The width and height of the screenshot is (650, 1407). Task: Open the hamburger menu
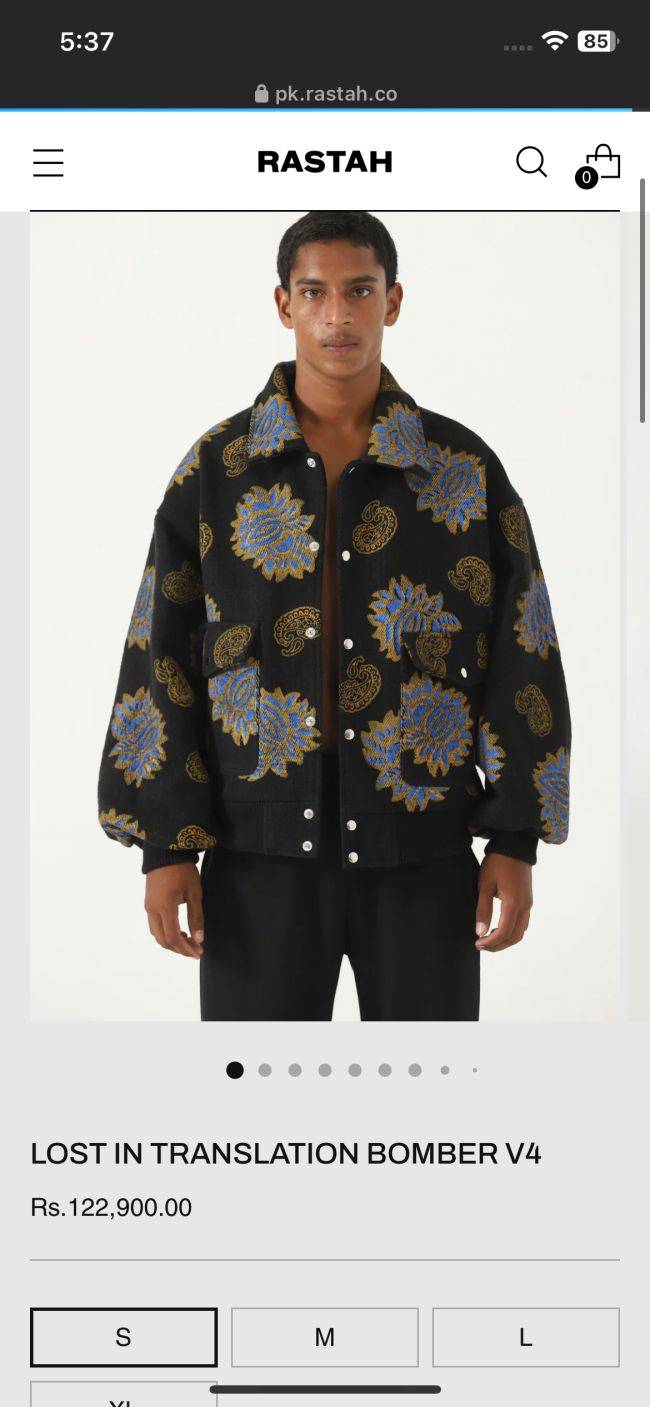coord(48,162)
